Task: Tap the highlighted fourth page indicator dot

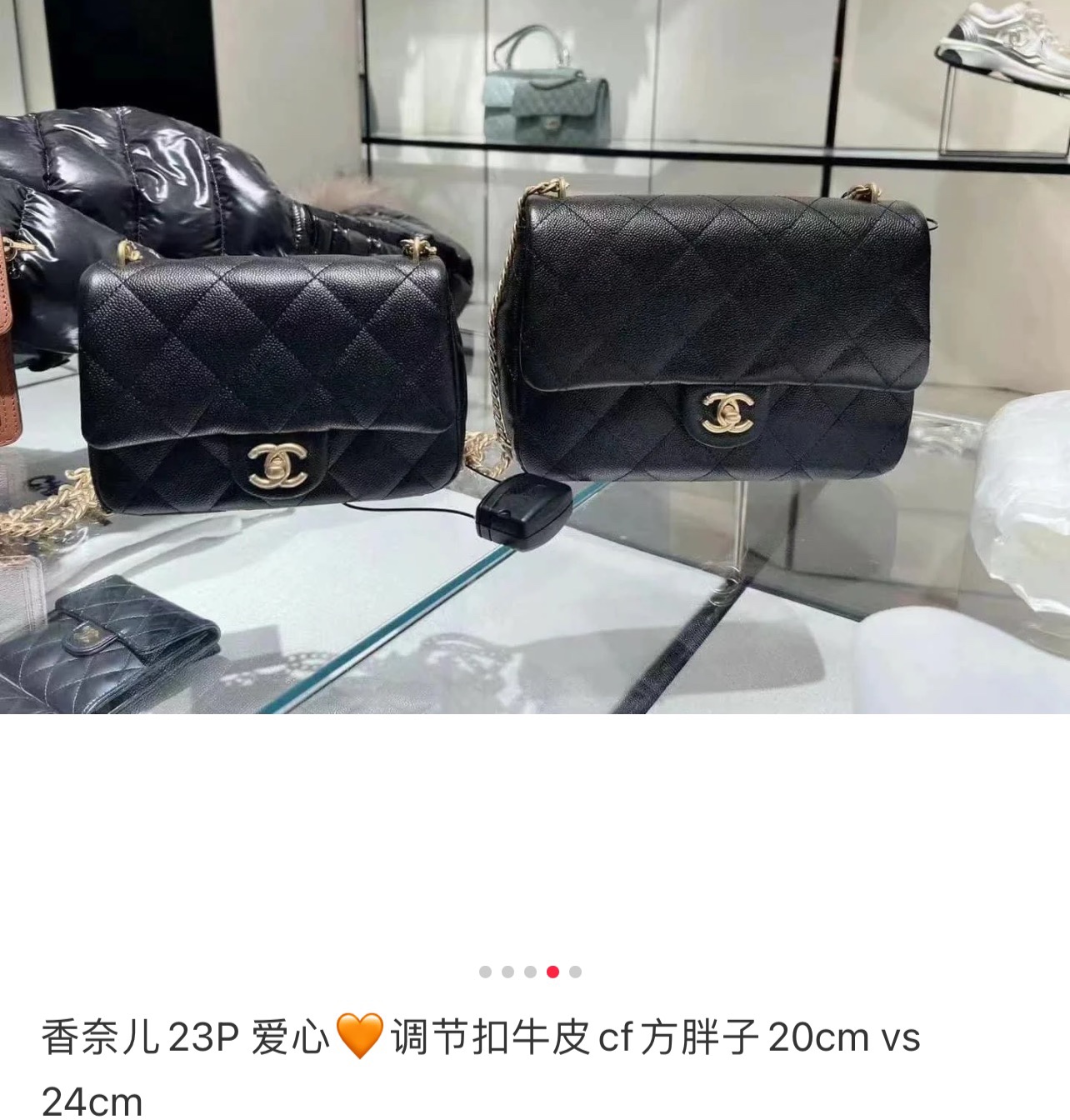Action: pos(552,972)
